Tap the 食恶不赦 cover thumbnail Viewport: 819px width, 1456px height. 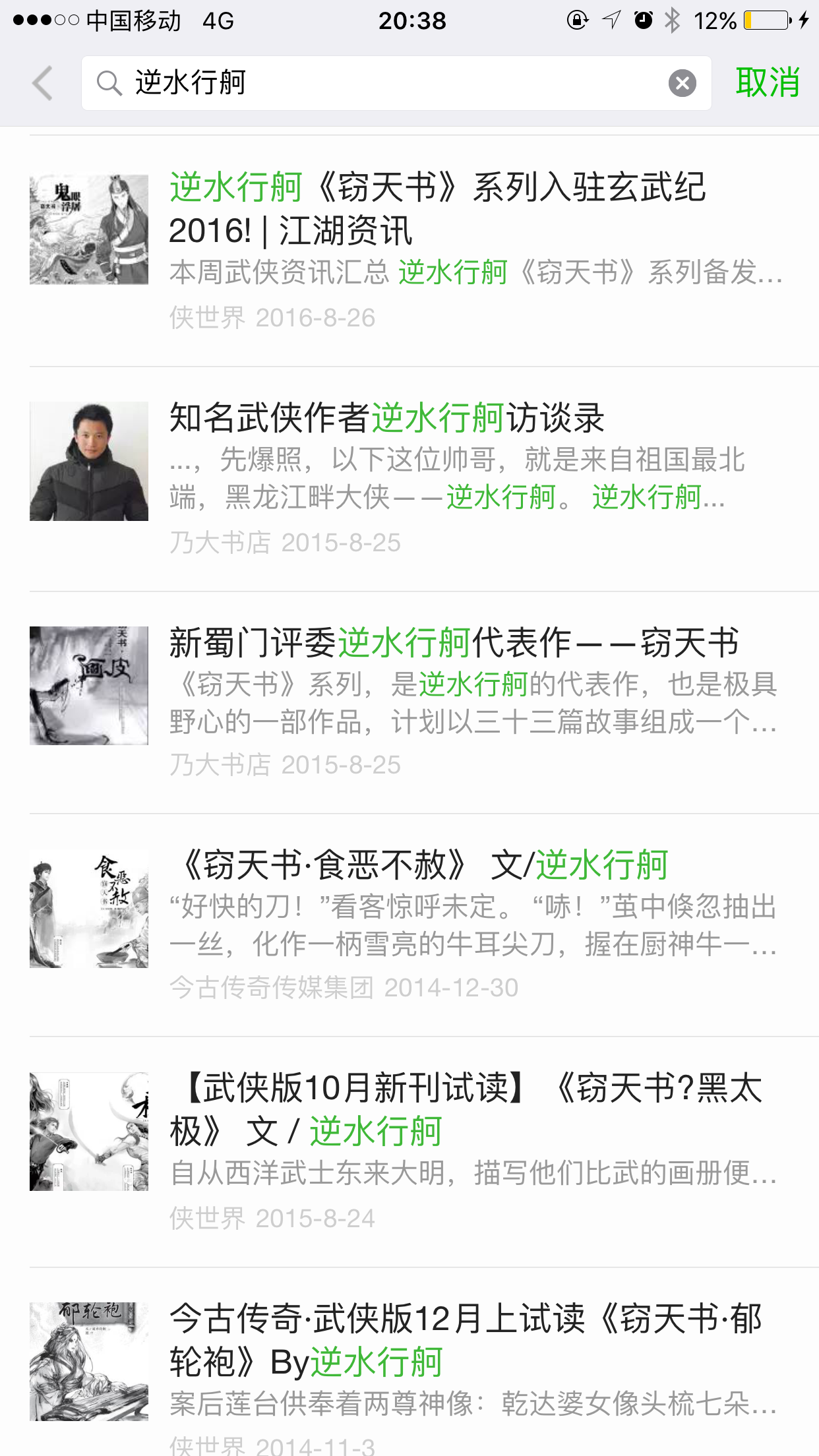pos(88,909)
